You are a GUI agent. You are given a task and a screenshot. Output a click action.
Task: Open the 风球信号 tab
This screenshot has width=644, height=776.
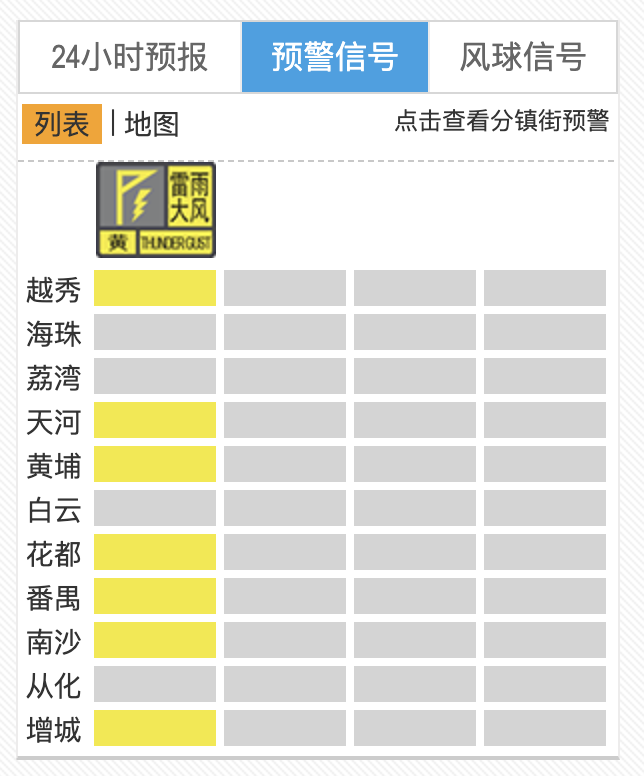(522, 57)
